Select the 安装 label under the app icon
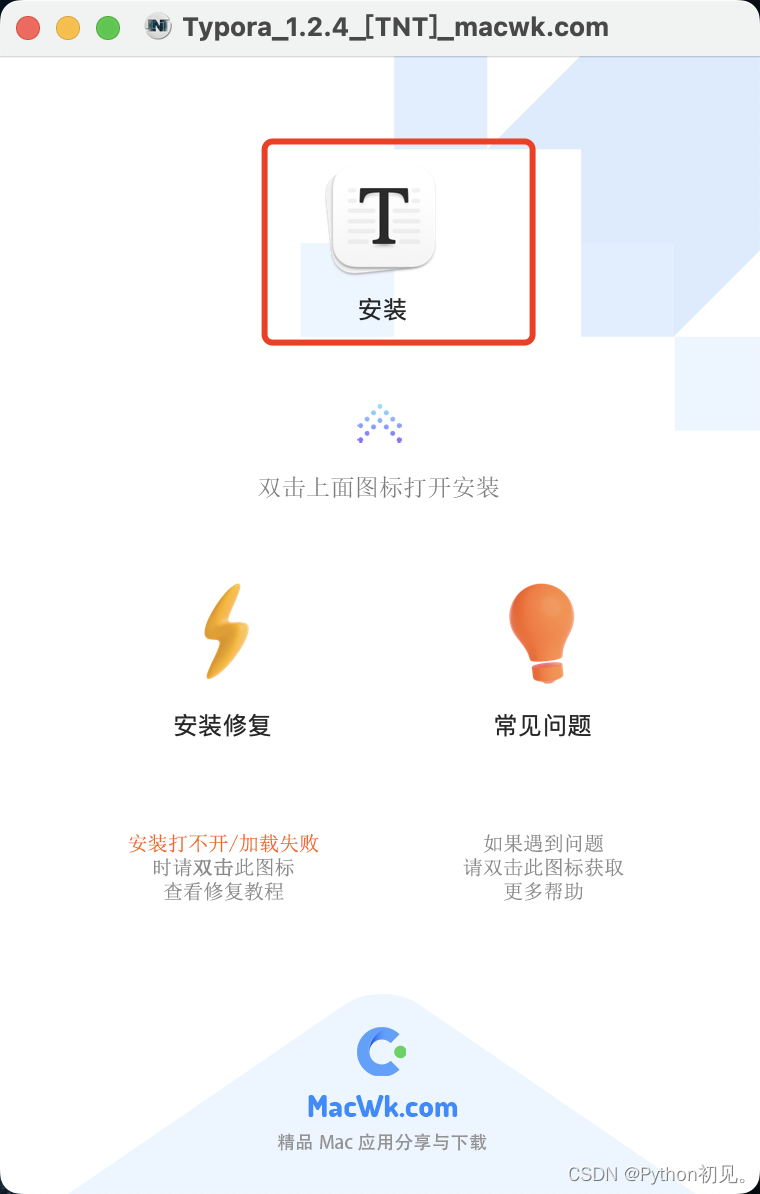The image size is (760, 1194). (381, 310)
